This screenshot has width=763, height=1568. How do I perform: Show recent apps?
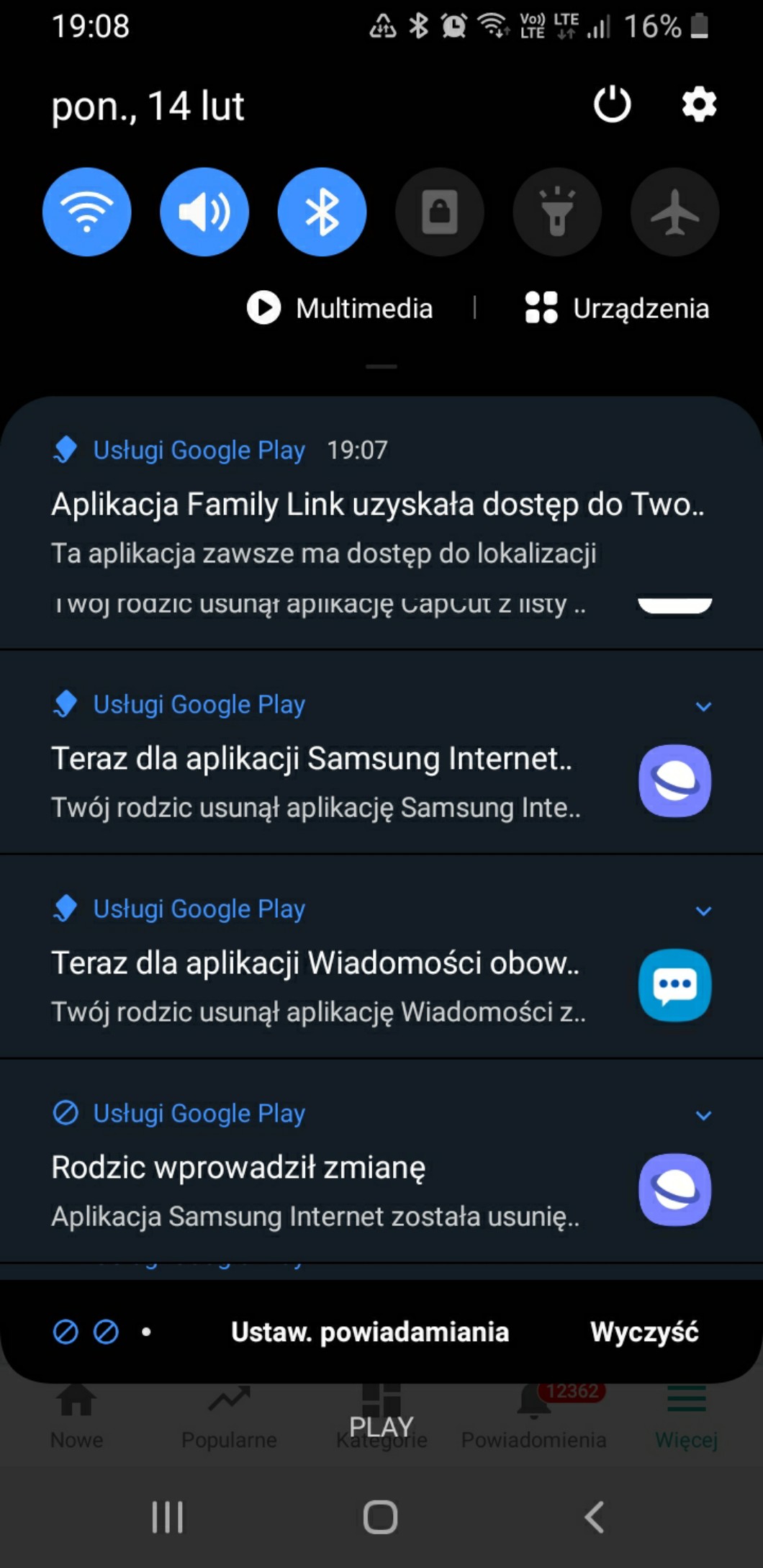[168, 1517]
